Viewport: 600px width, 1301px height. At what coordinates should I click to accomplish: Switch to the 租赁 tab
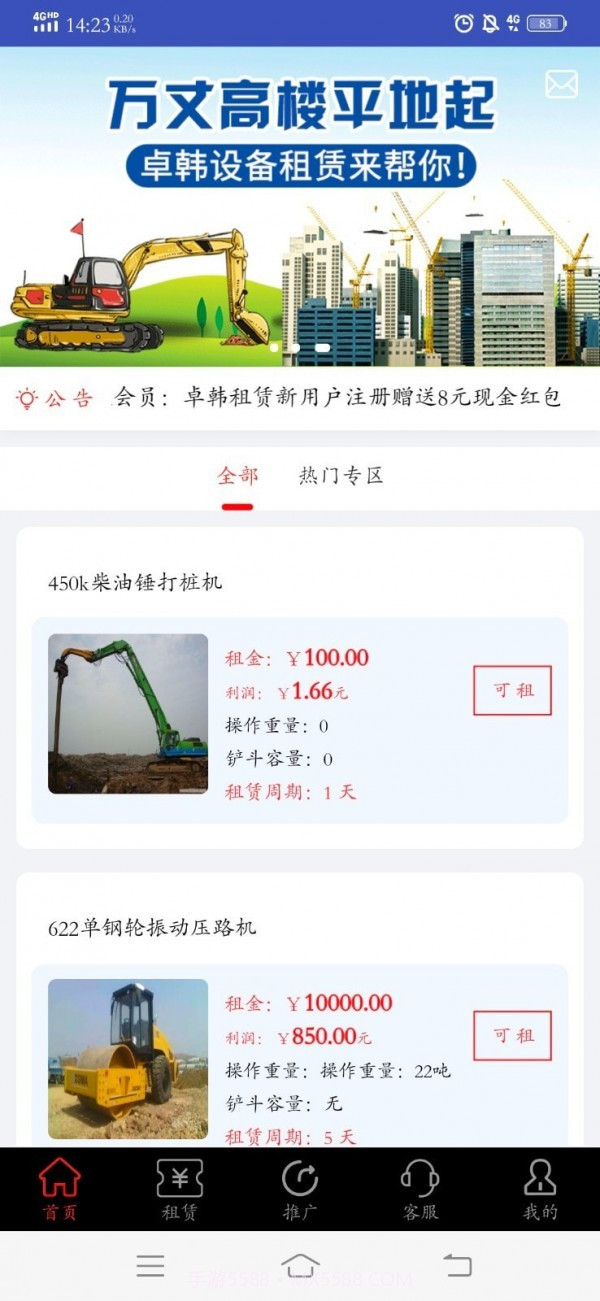coord(180,1190)
